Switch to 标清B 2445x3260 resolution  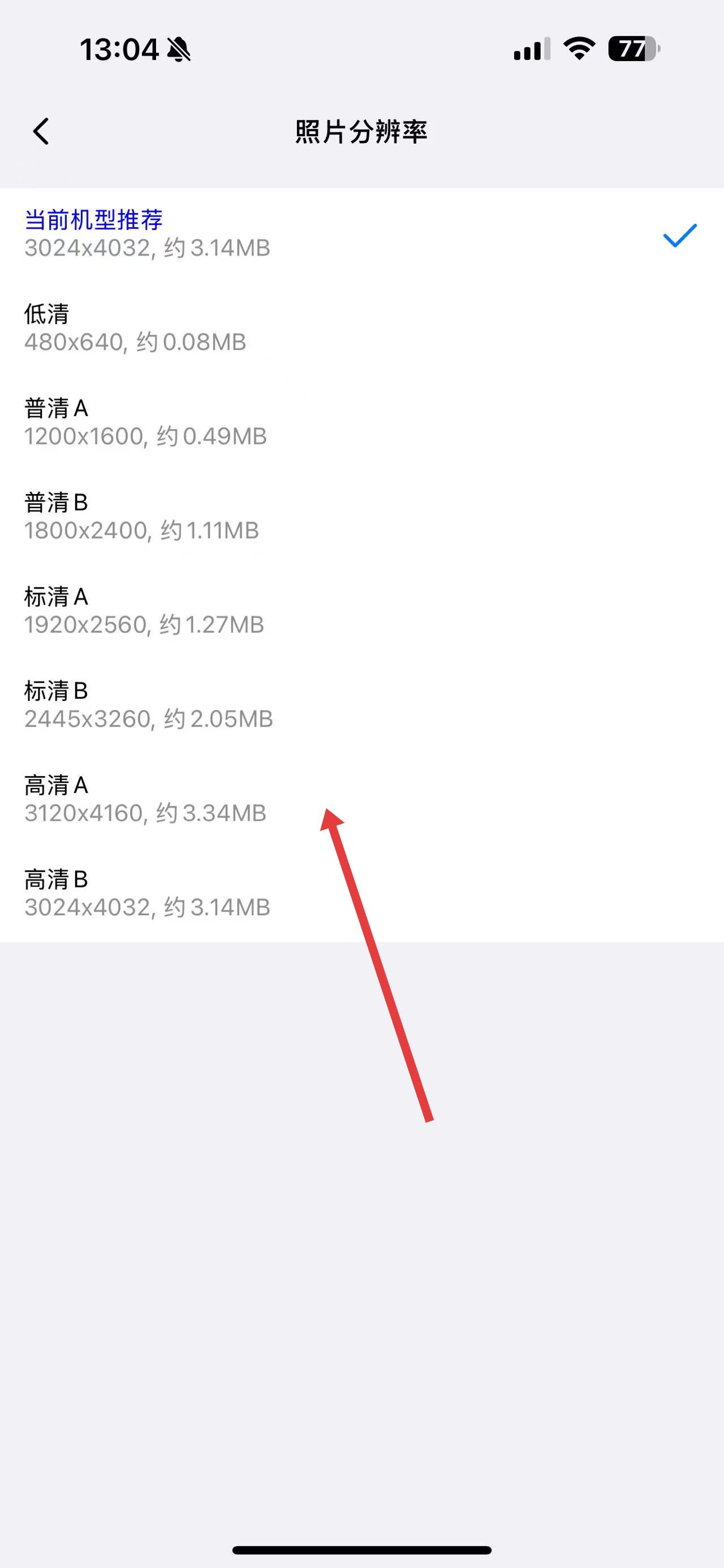coord(148,705)
